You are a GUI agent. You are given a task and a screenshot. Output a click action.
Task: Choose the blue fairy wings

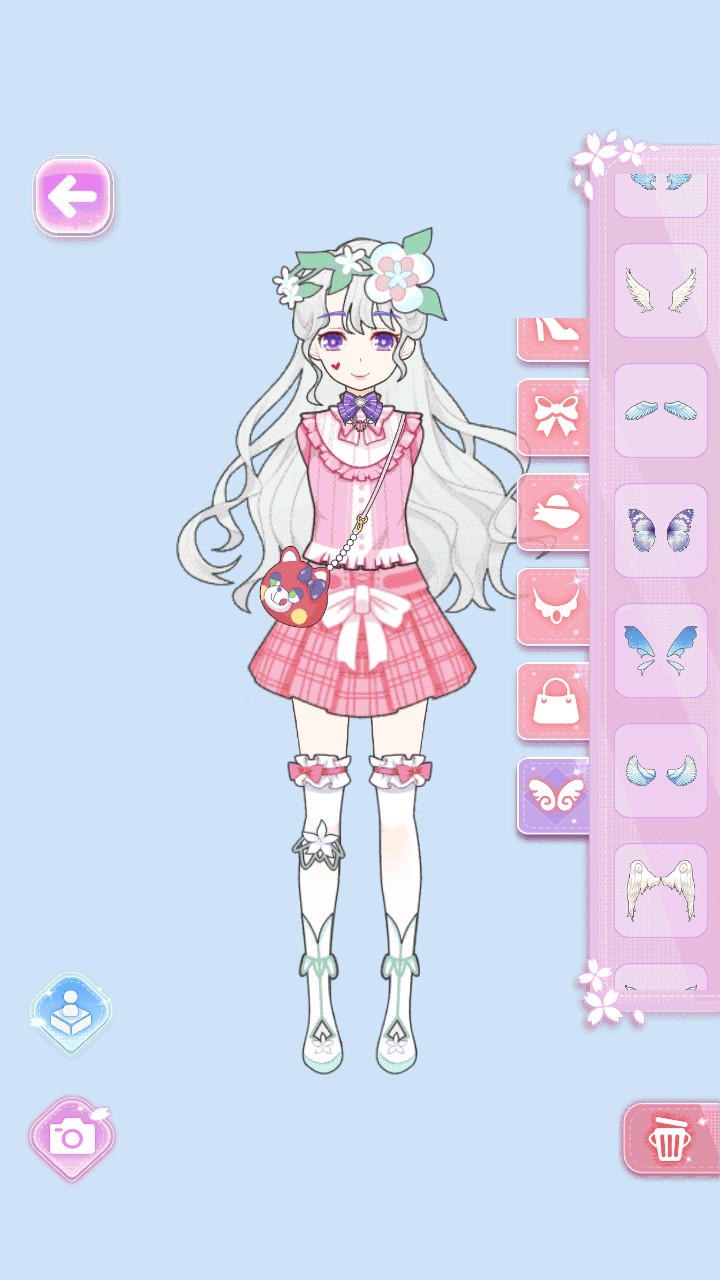[660, 650]
